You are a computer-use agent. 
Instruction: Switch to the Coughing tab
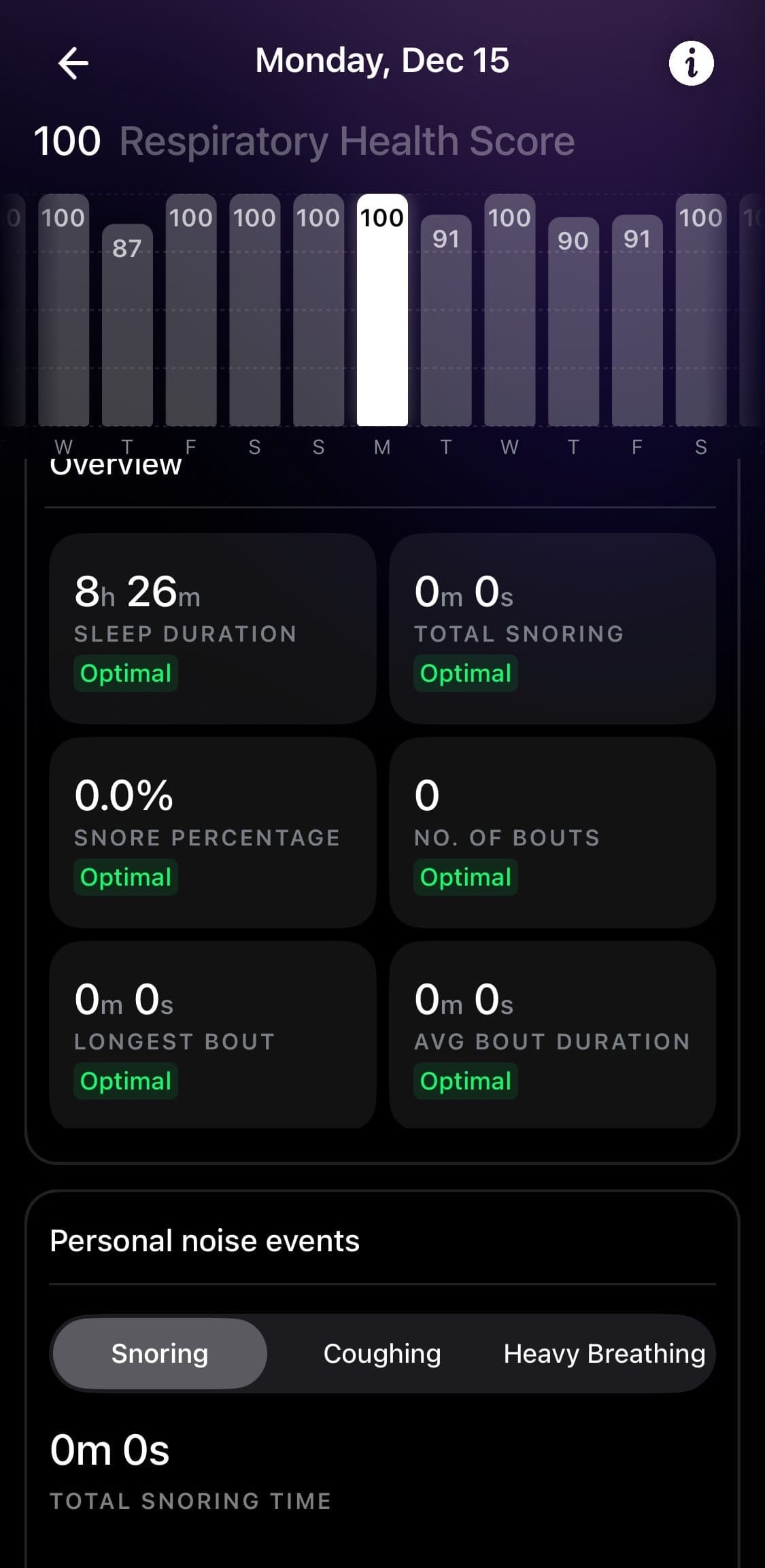(382, 1353)
